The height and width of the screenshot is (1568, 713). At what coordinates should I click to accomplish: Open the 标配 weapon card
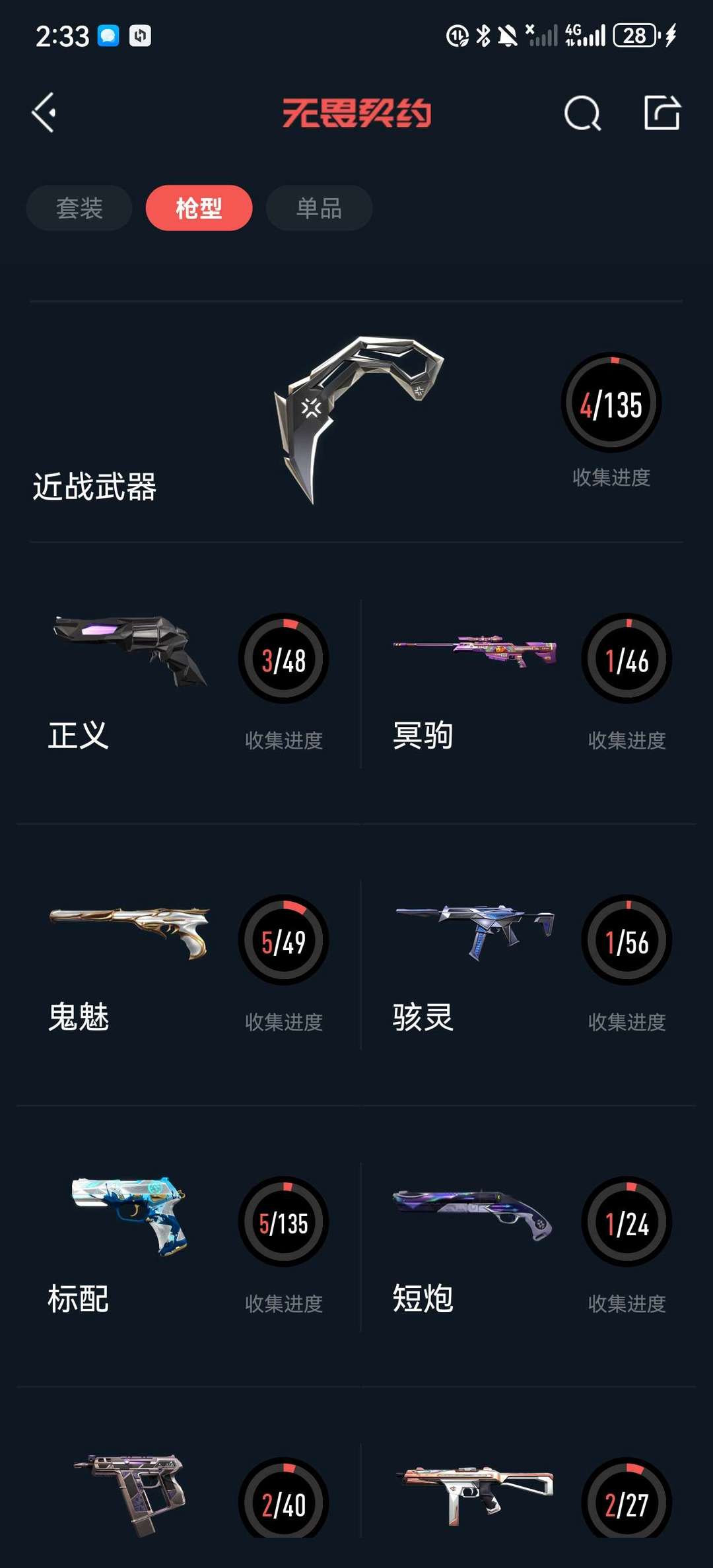(188, 1246)
